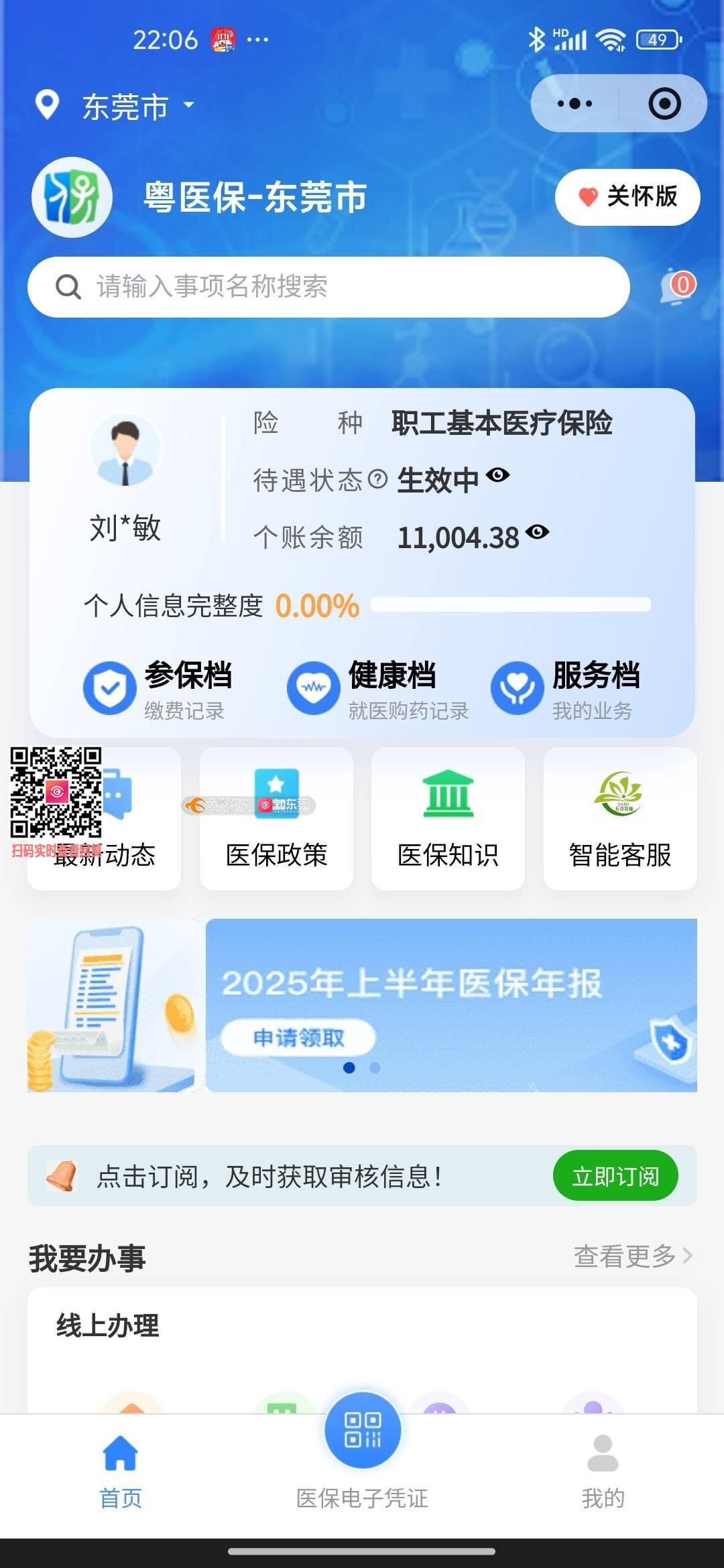Image resolution: width=724 pixels, height=1568 pixels.
Task: Open the 医保知识 tile
Action: pyautogui.click(x=448, y=819)
